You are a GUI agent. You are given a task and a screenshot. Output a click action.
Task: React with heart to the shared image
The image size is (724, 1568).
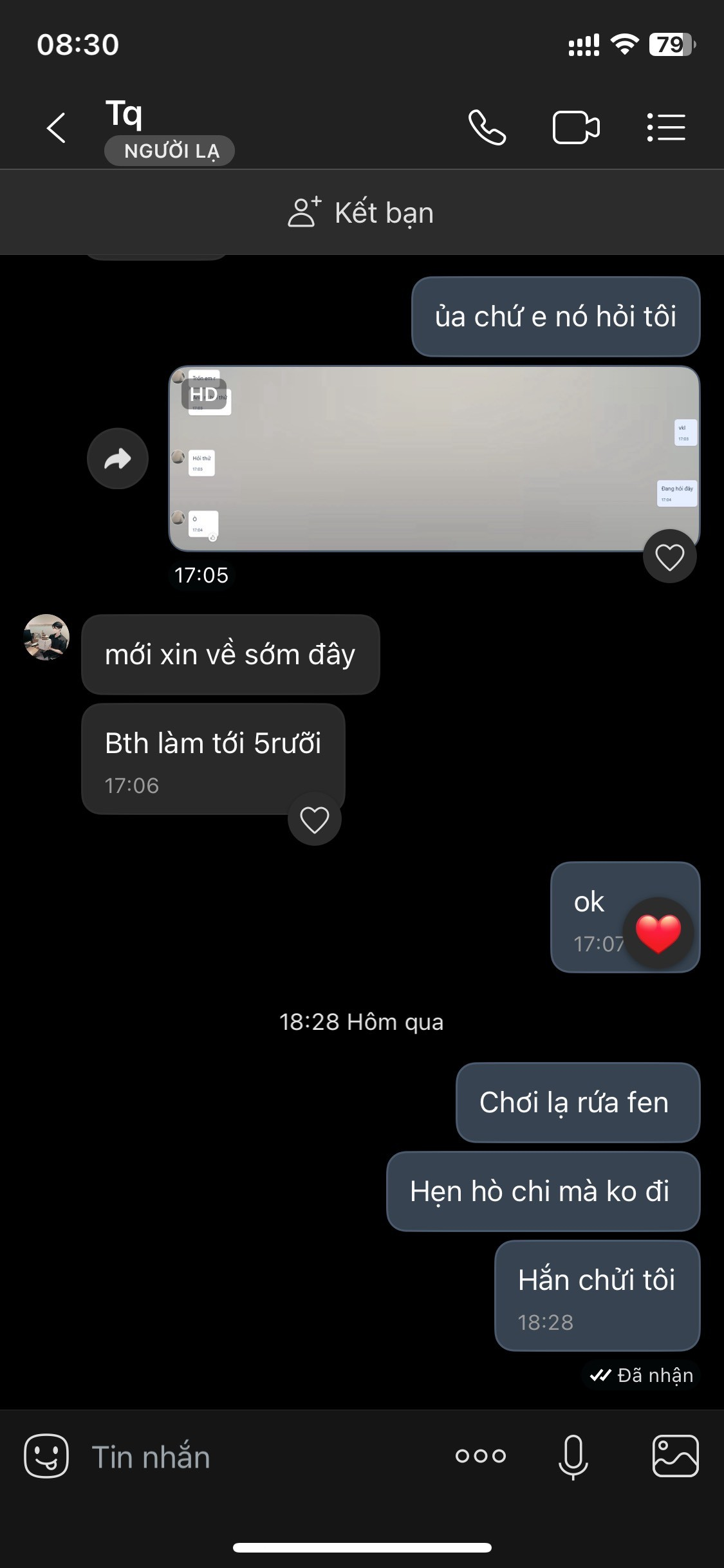coord(669,557)
